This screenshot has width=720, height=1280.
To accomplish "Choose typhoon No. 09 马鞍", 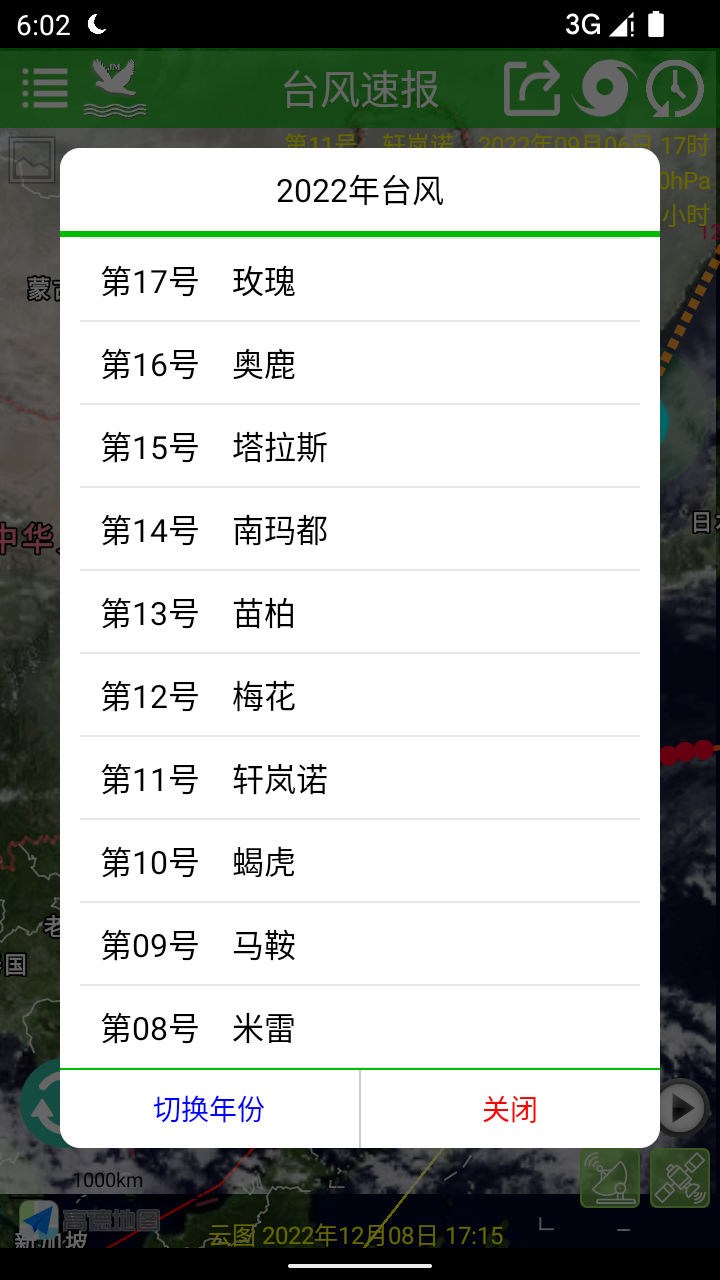I will tap(360, 946).
